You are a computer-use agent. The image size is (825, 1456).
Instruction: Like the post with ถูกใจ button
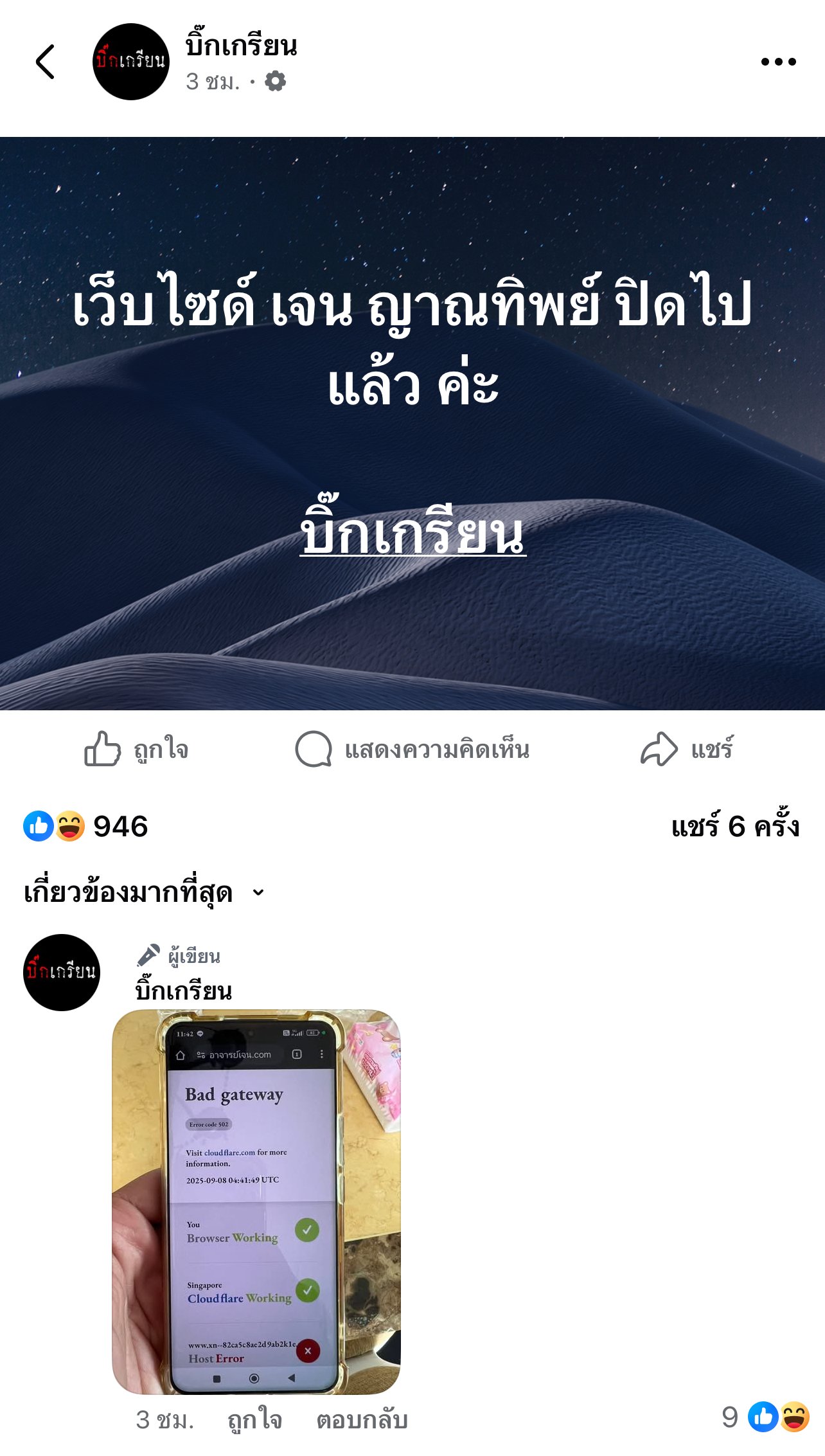pyautogui.click(x=136, y=750)
